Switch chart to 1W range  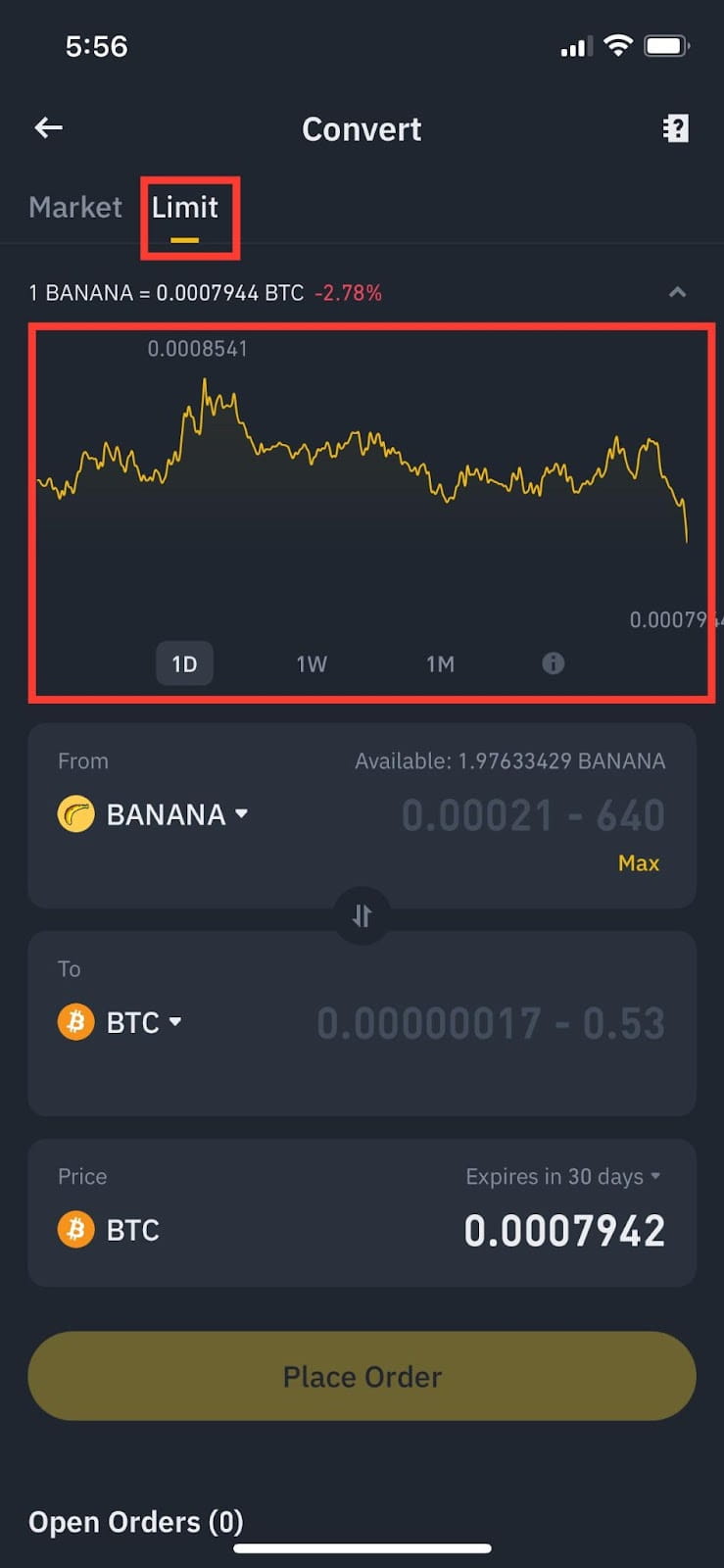[312, 663]
